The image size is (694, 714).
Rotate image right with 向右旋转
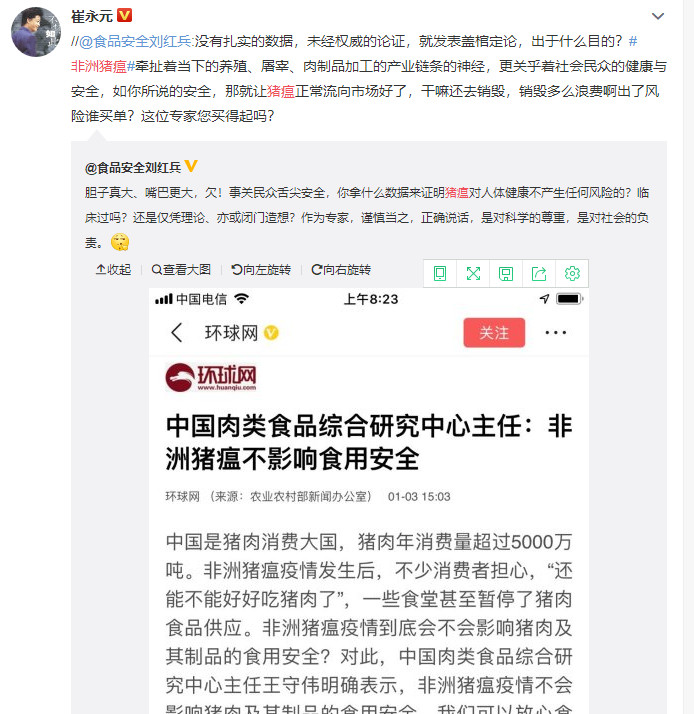[341, 270]
